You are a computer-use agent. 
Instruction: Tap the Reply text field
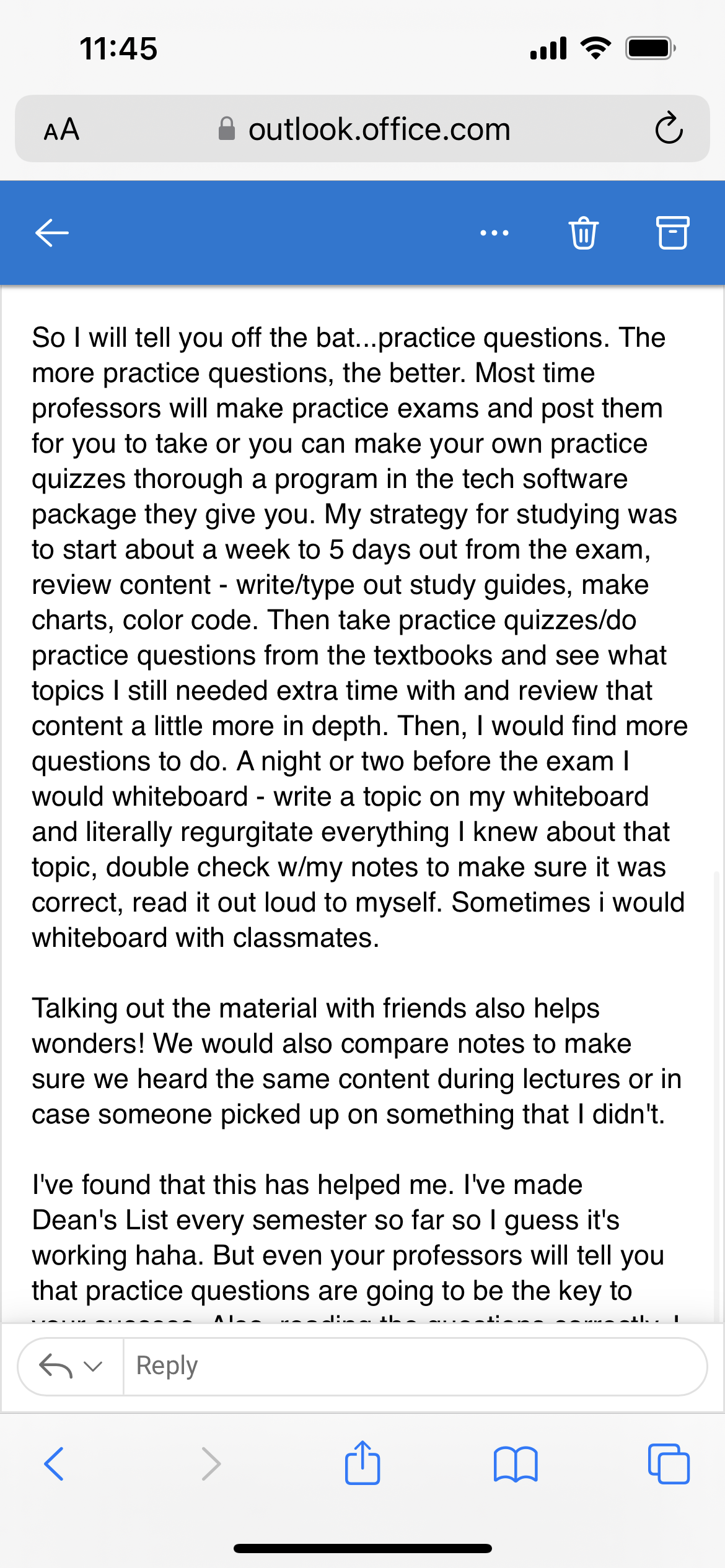pyautogui.click(x=415, y=1366)
